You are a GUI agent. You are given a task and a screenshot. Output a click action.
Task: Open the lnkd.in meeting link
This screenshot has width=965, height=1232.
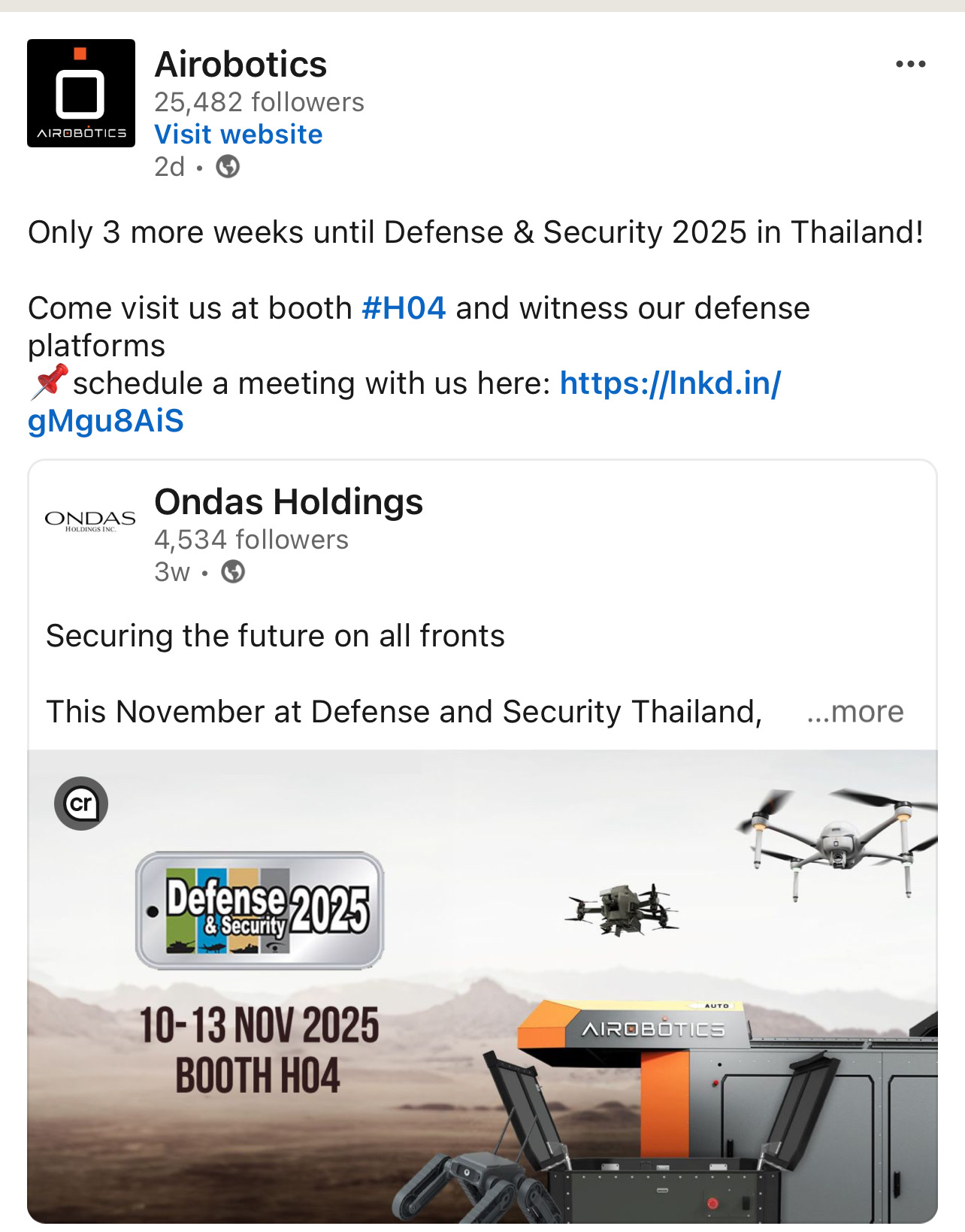pyautogui.click(x=670, y=384)
